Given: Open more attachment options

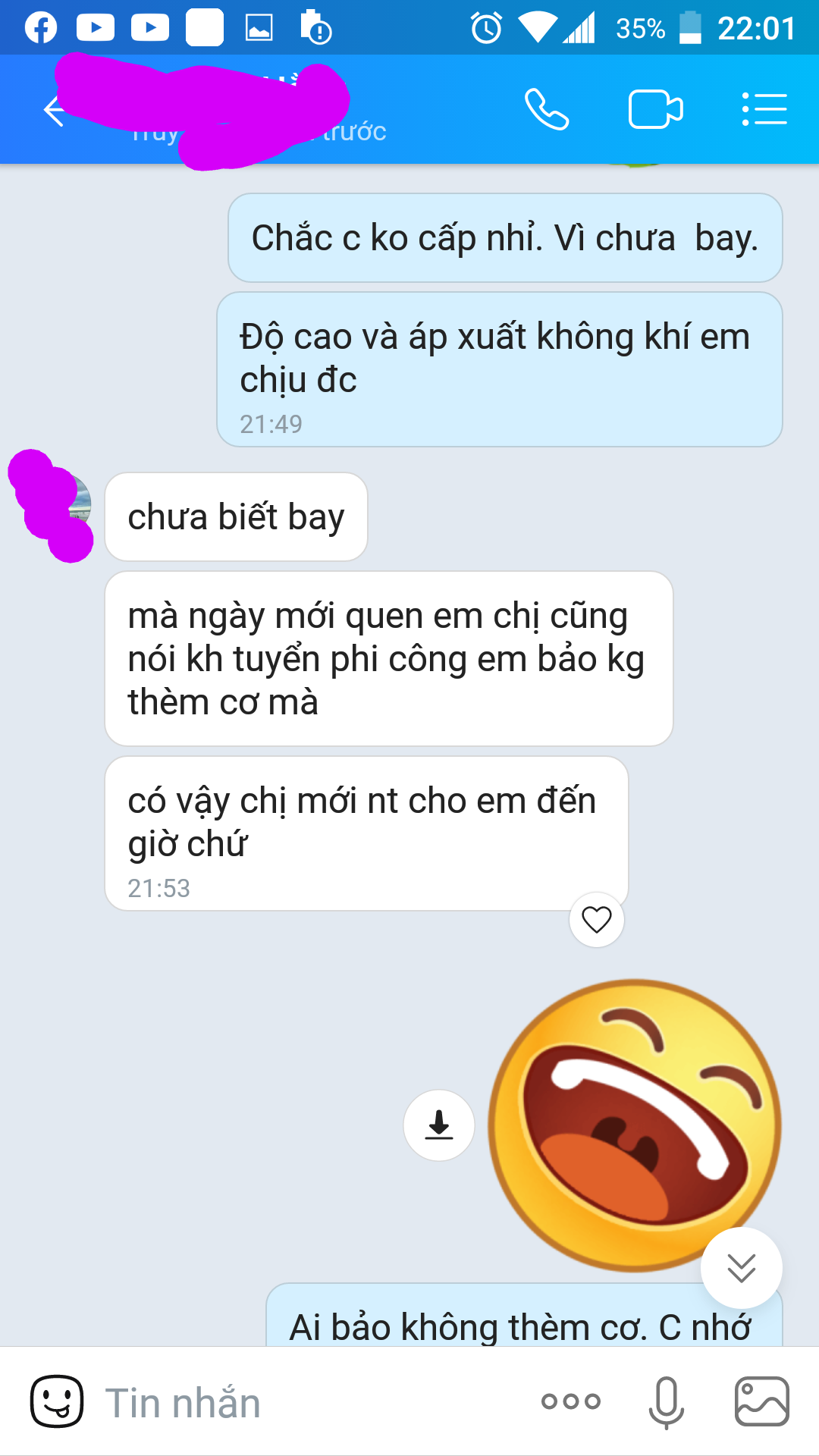Looking at the screenshot, I should 570,1401.
